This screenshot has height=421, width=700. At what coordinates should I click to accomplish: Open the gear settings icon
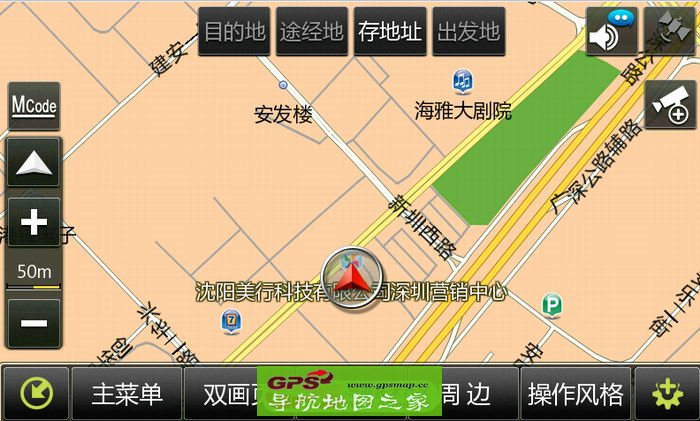pos(667,394)
